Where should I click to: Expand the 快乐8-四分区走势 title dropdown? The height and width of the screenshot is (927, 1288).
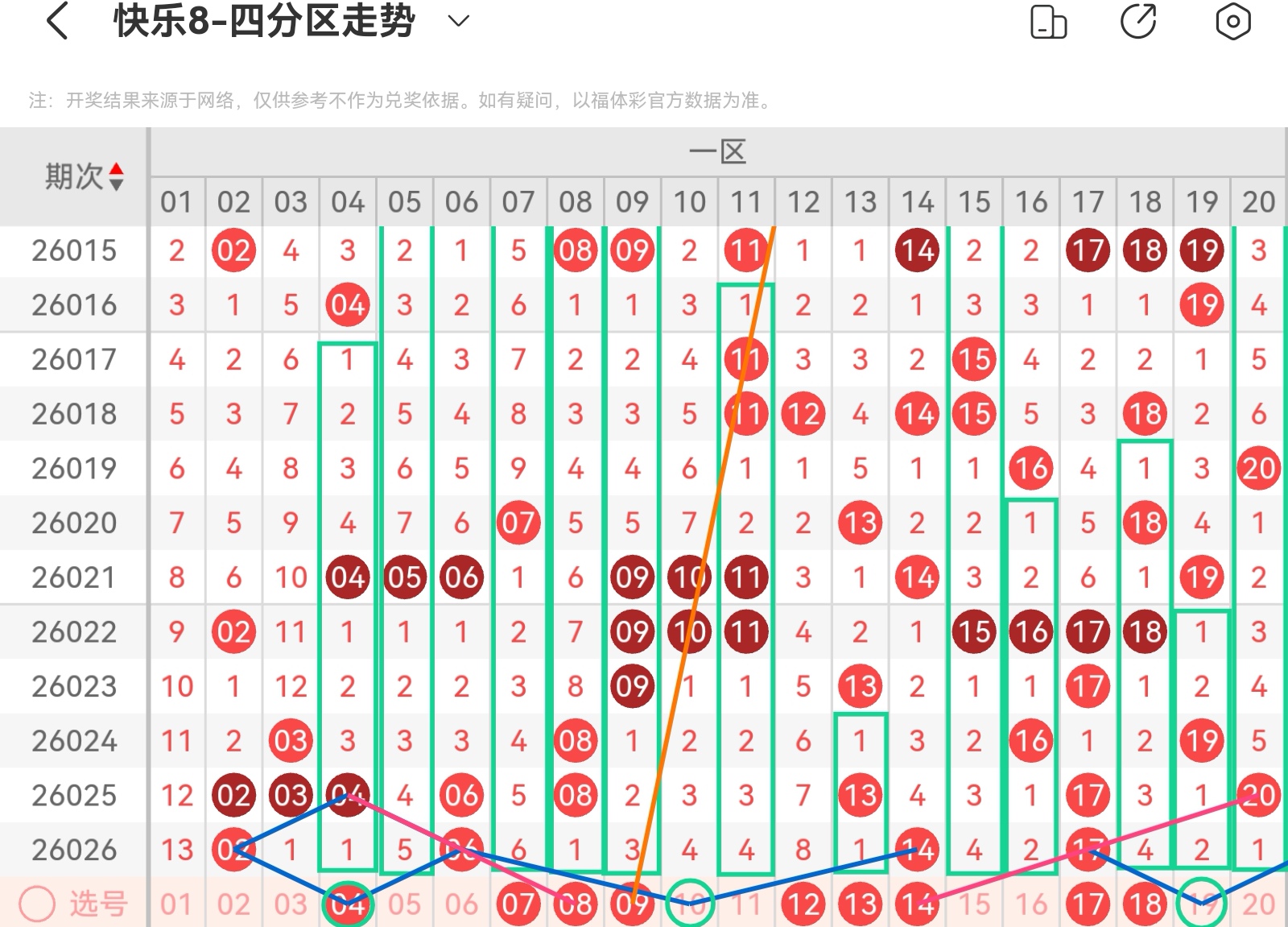pyautogui.click(x=458, y=21)
